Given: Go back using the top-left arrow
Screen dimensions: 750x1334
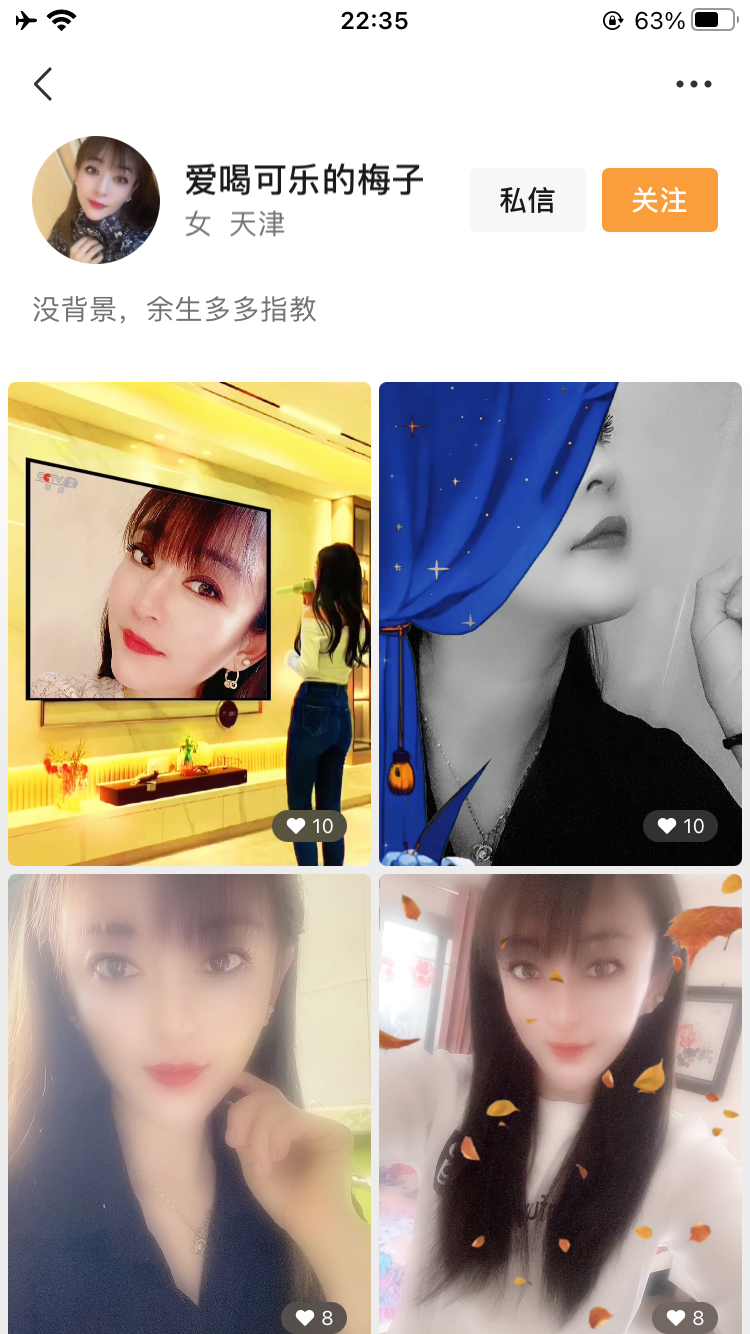Looking at the screenshot, I should click(x=43, y=84).
